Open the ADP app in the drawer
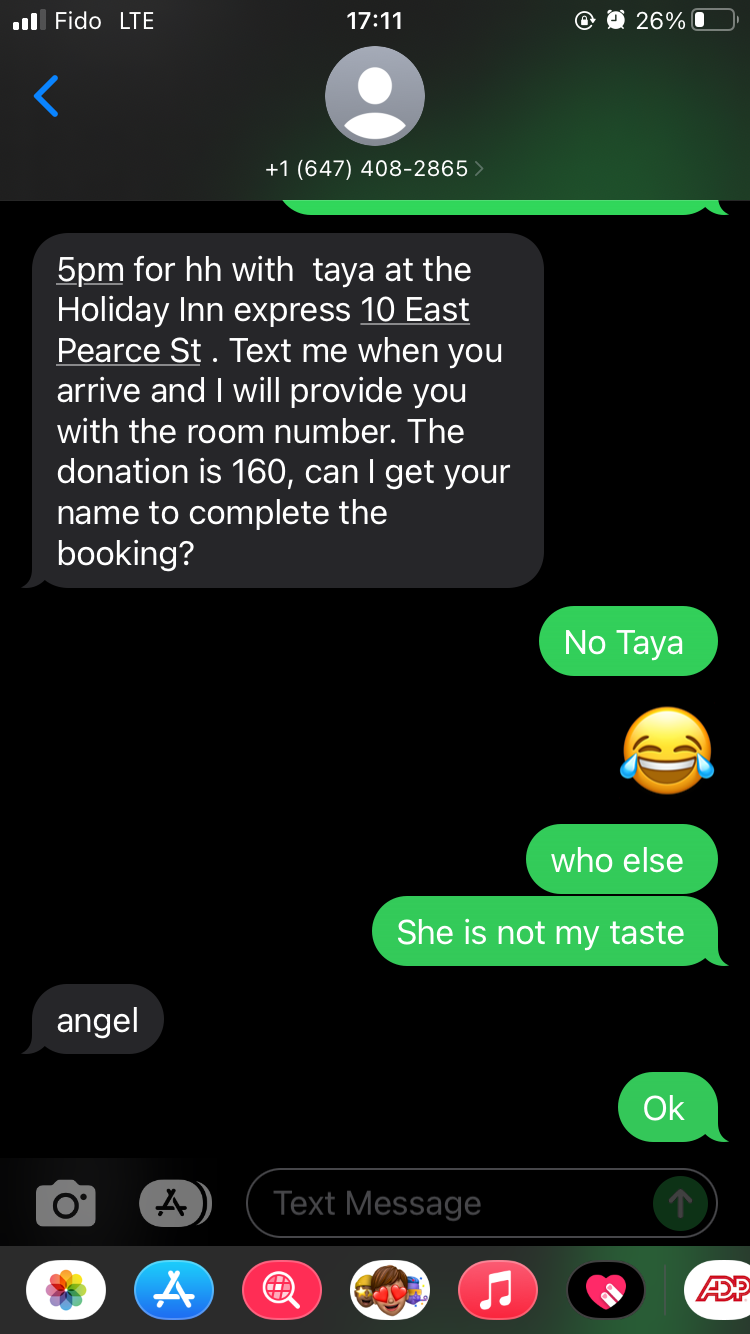Screen dimensions: 750x1334 (718, 1290)
